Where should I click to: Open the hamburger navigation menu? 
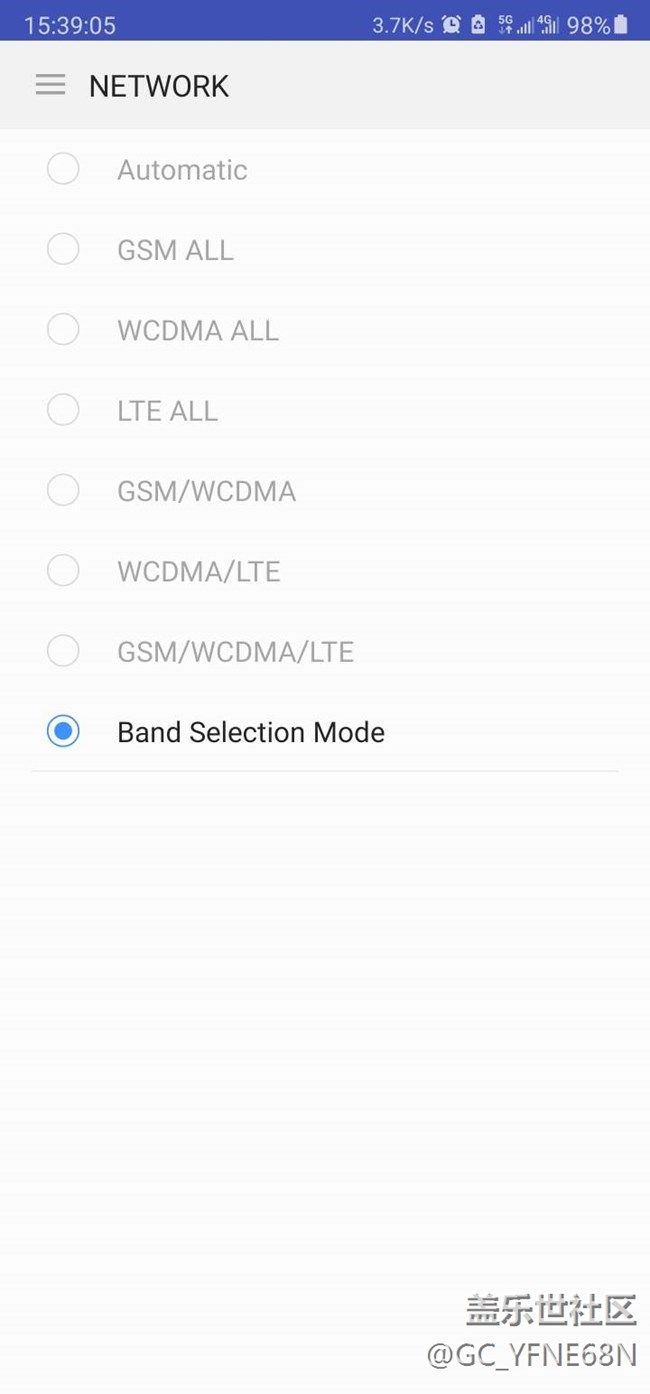pyautogui.click(x=50, y=86)
